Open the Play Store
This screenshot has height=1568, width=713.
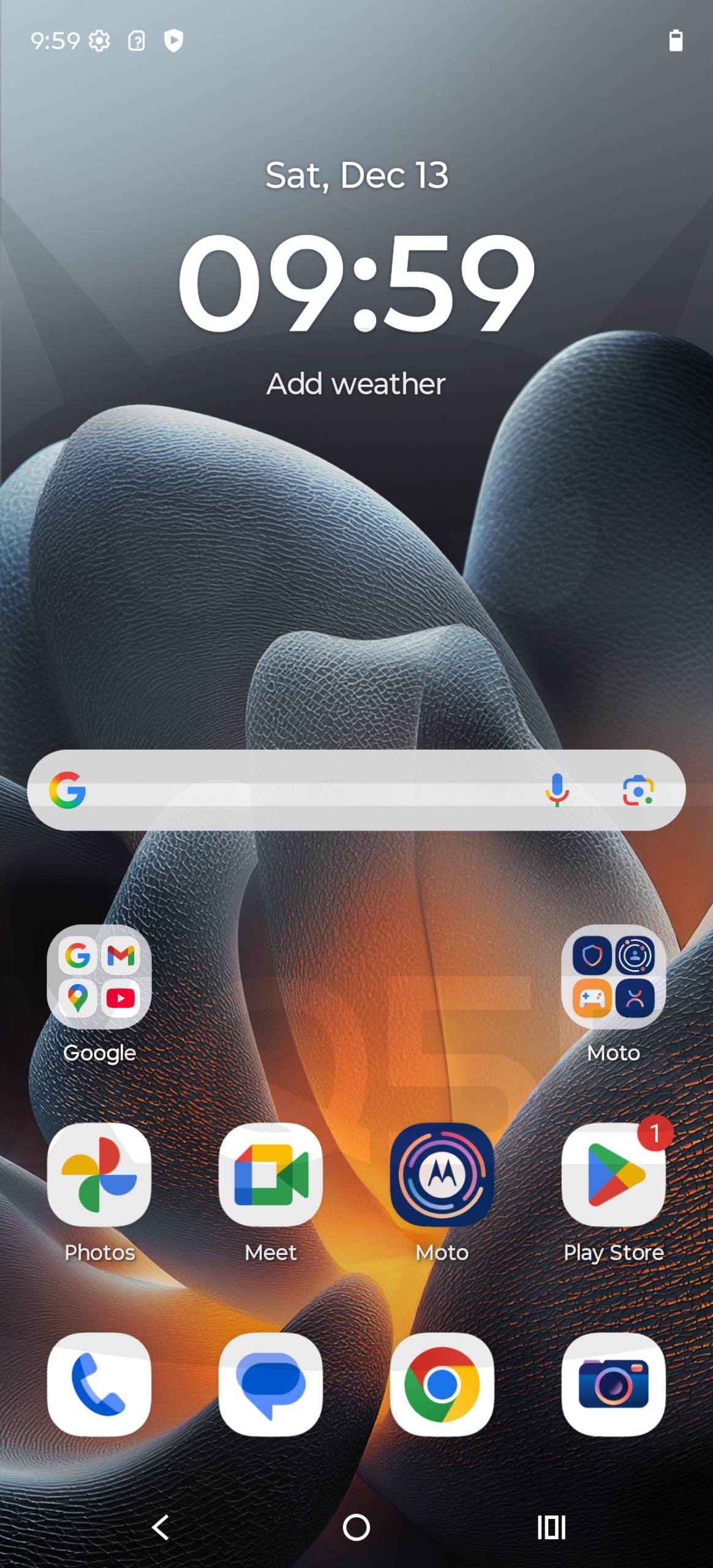tap(613, 1175)
